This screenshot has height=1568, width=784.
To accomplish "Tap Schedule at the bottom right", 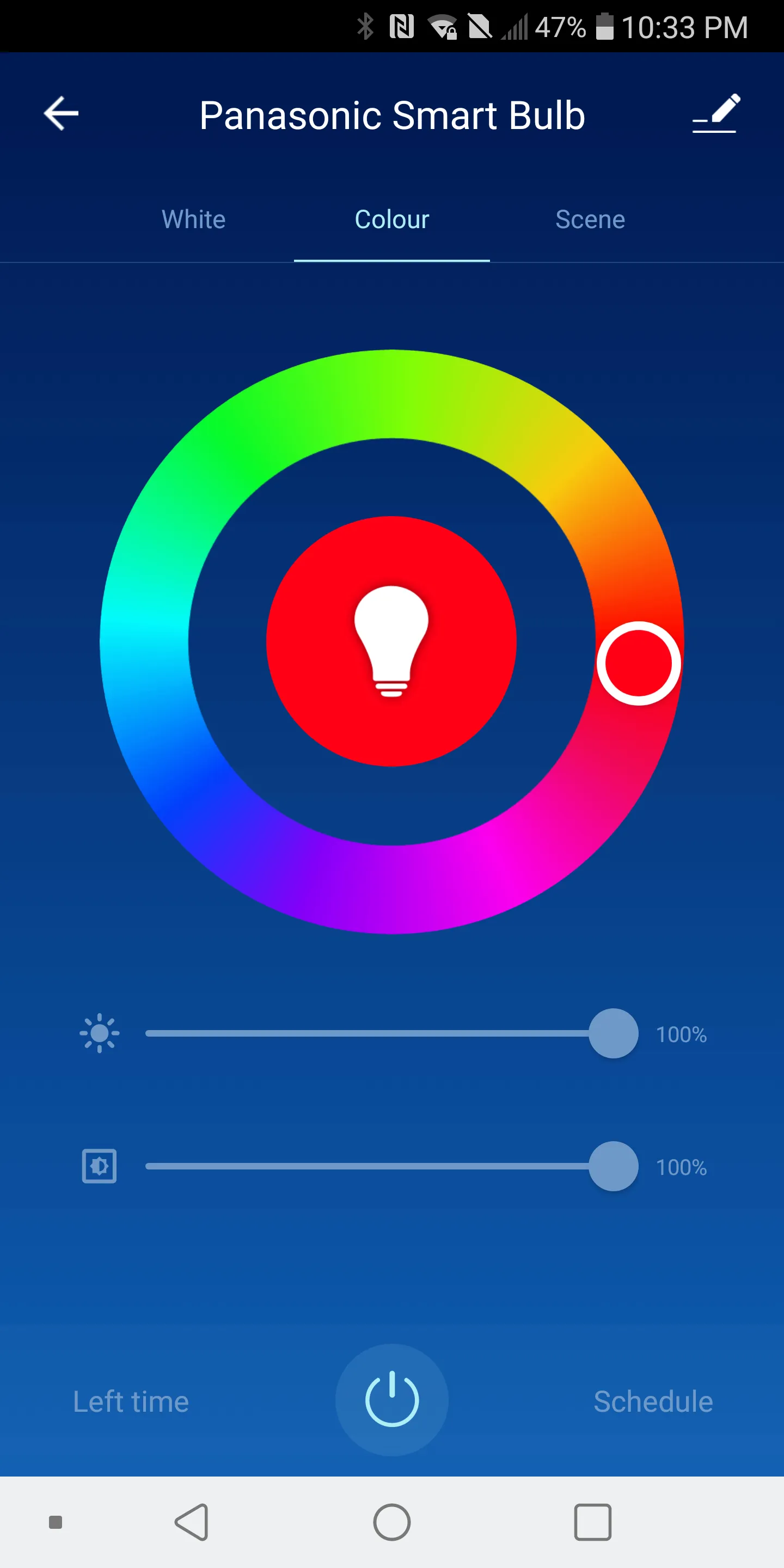I will point(653,1402).
